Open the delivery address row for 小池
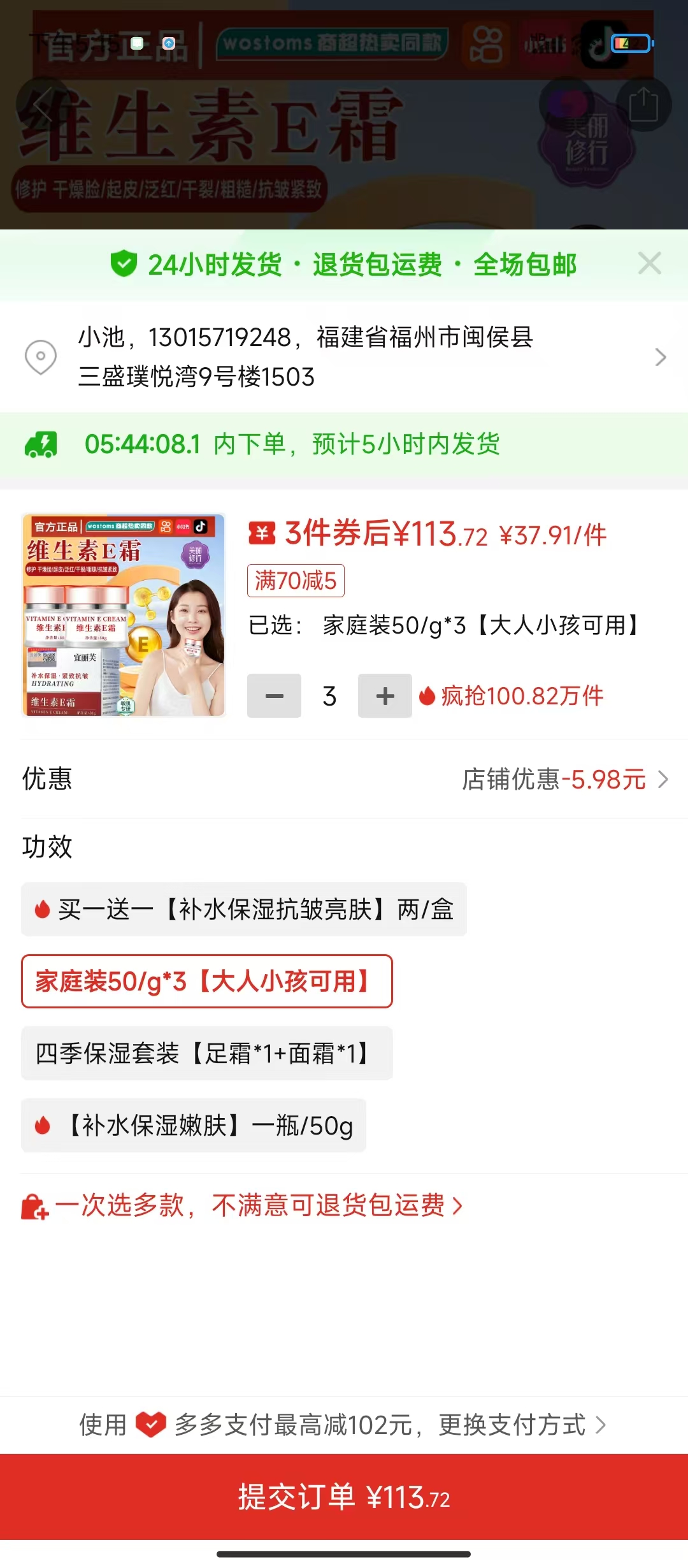688x1568 pixels. click(344, 357)
